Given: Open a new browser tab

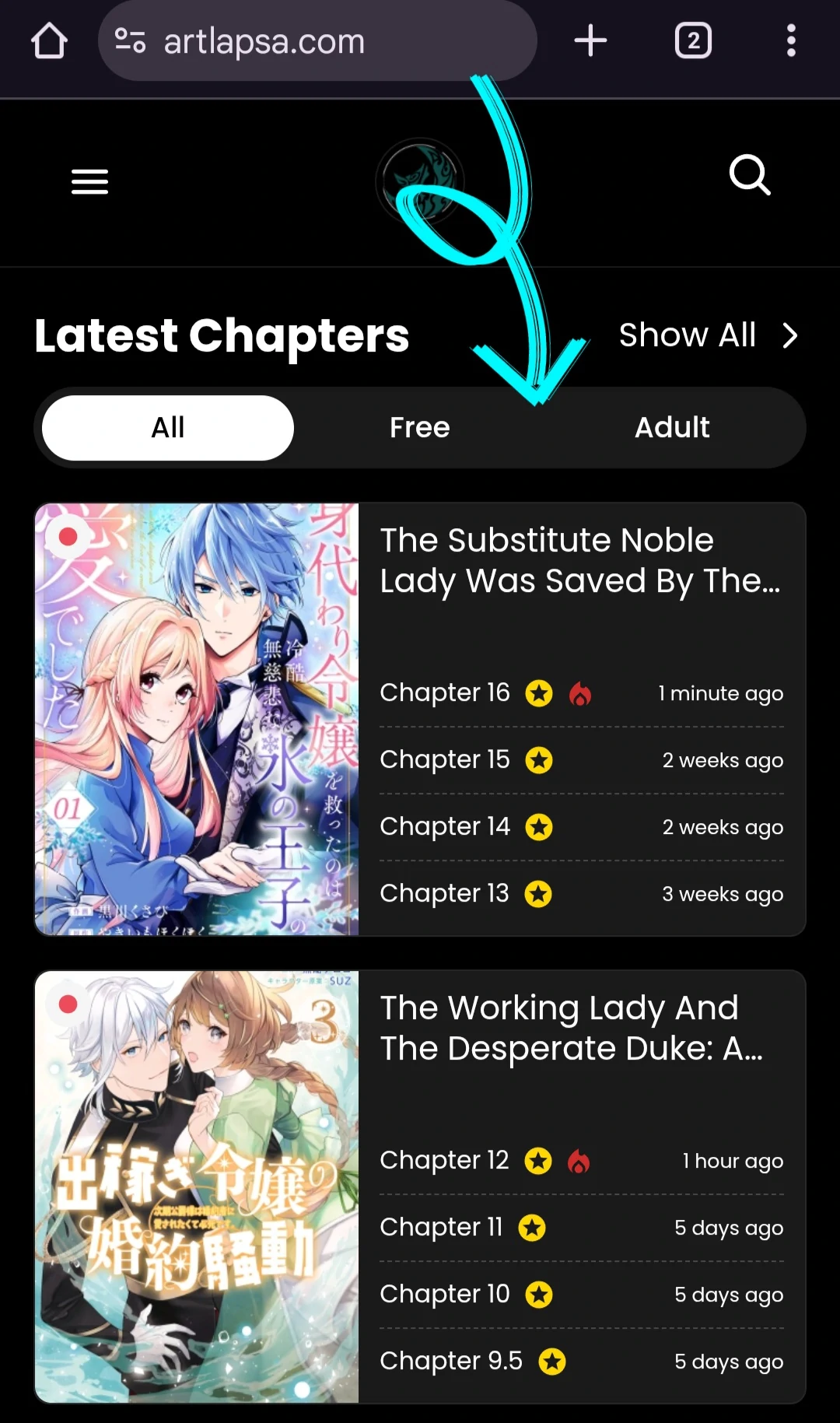Looking at the screenshot, I should [x=590, y=41].
